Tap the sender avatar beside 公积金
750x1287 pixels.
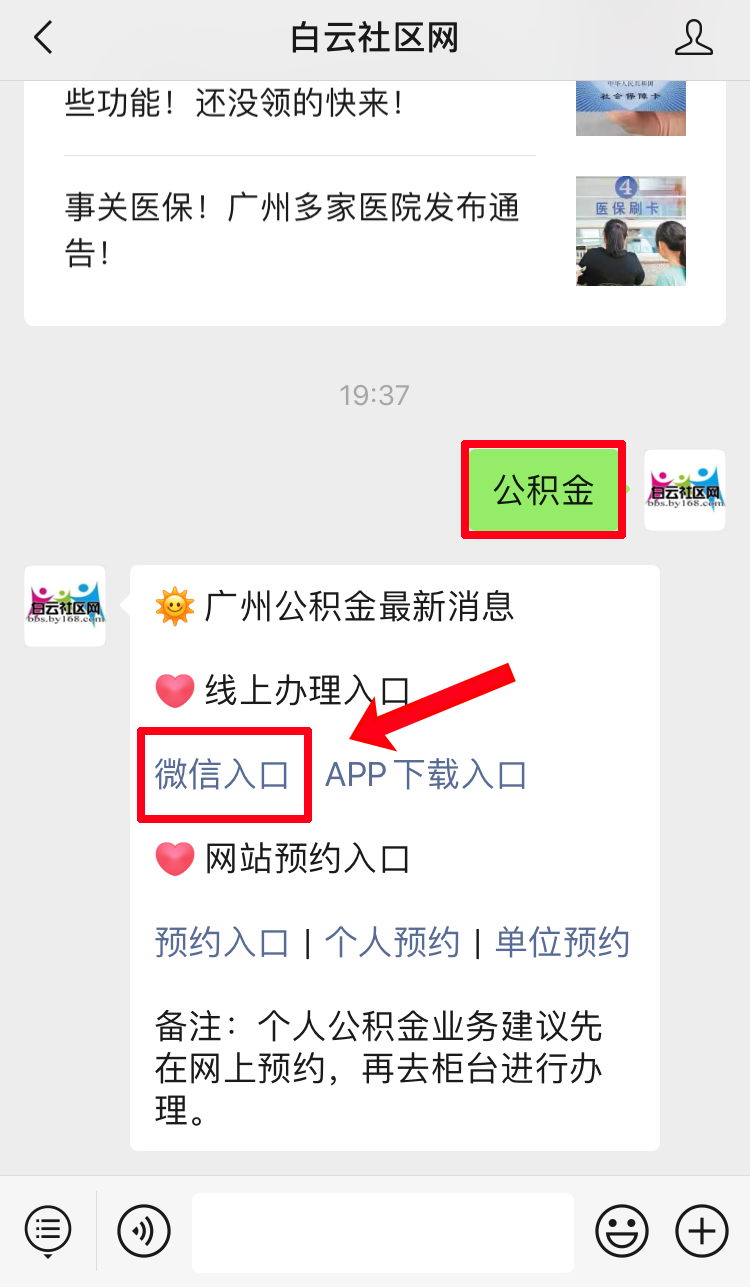[x=684, y=490]
